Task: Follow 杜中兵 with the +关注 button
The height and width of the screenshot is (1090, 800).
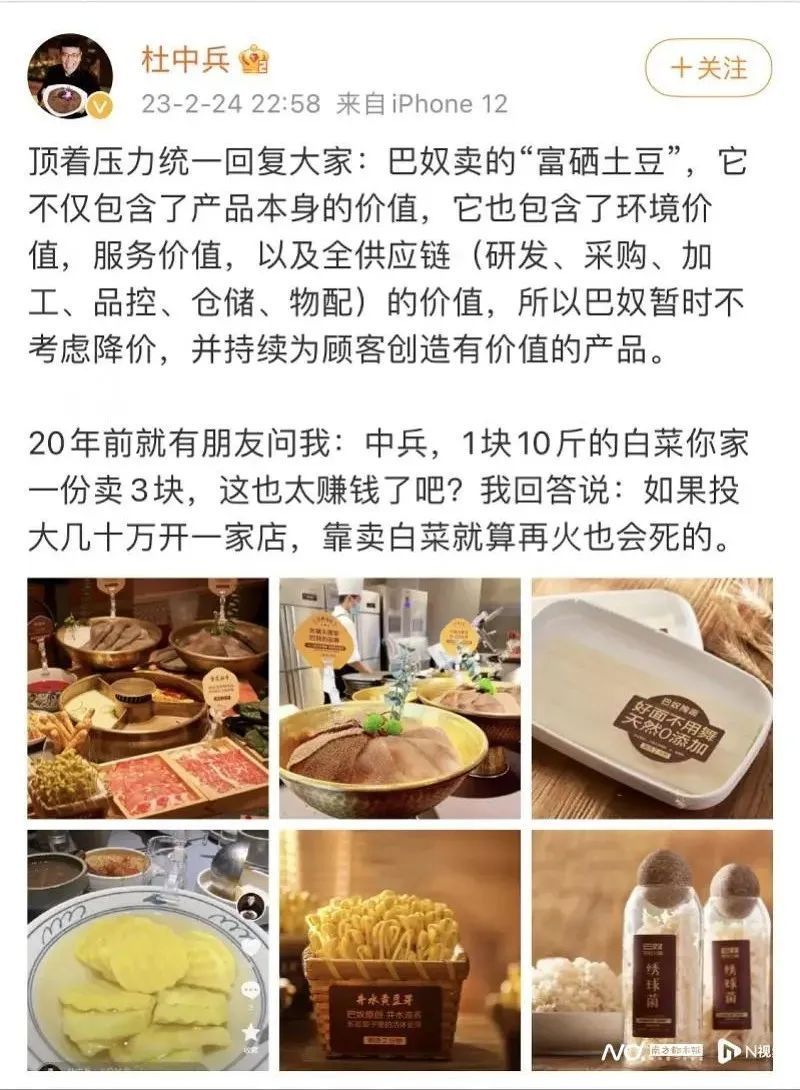Action: (x=708, y=69)
